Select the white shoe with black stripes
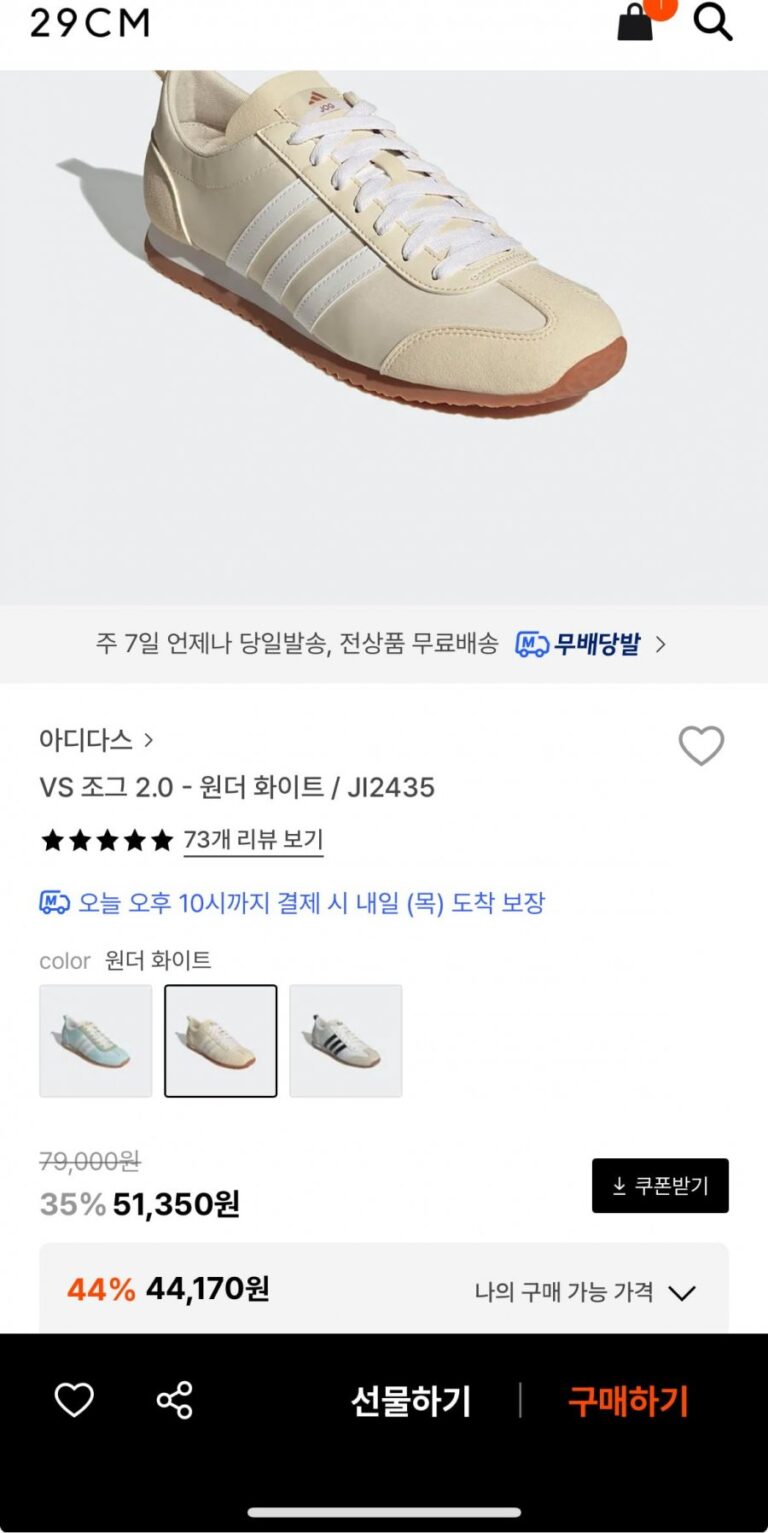Screen dimensions: 768x1533 pyautogui.click(x=346, y=1041)
